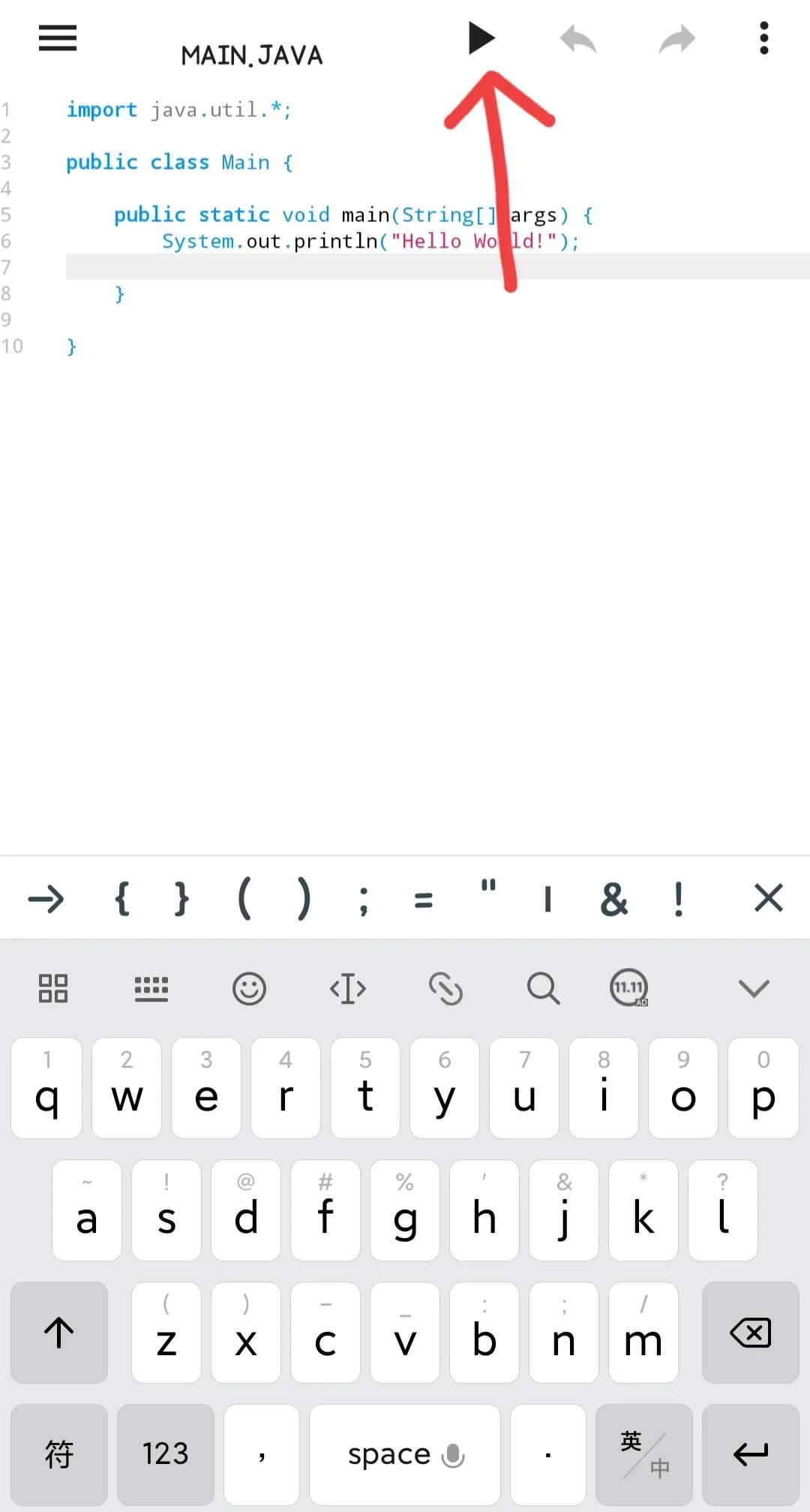Insert an exclamation mark from symbol bar

(679, 899)
